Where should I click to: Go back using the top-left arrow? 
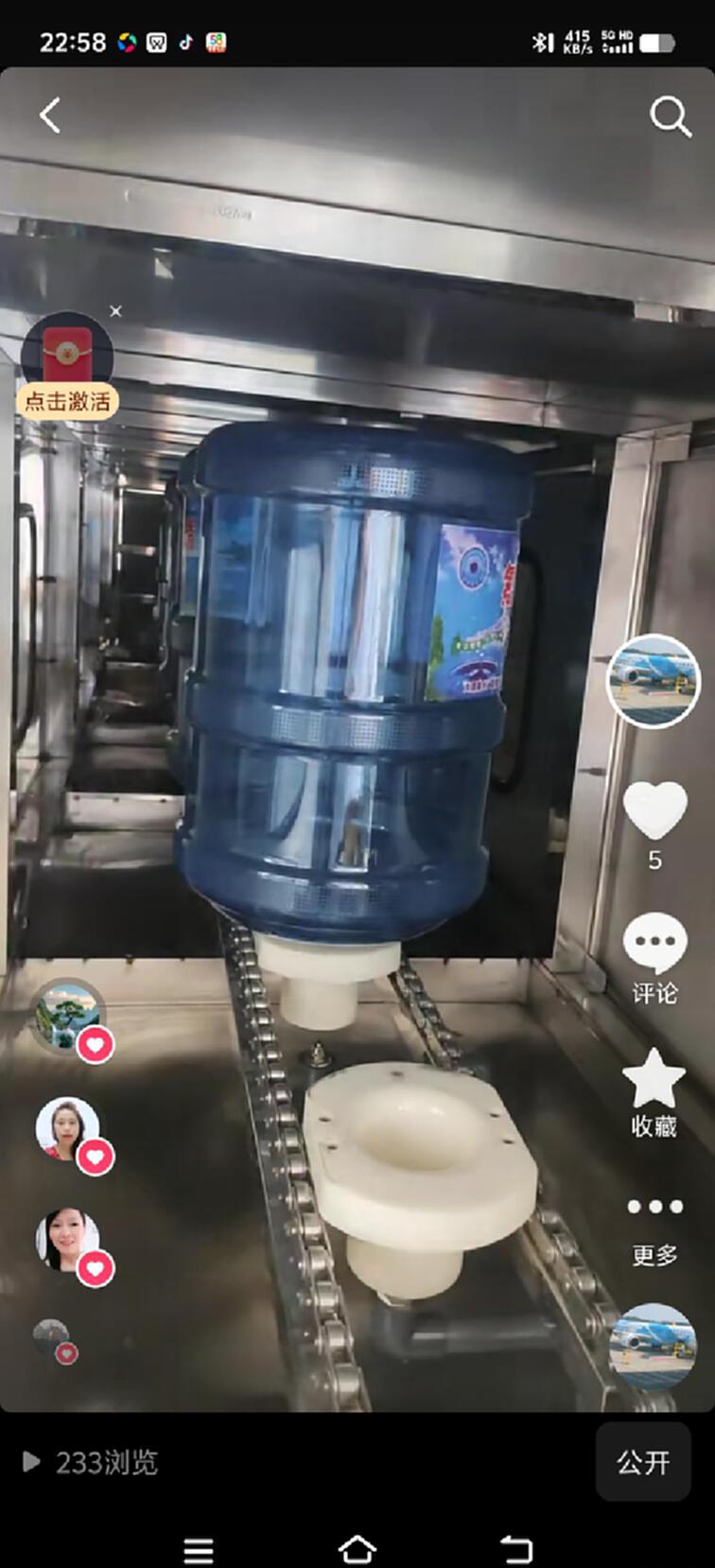(x=50, y=115)
